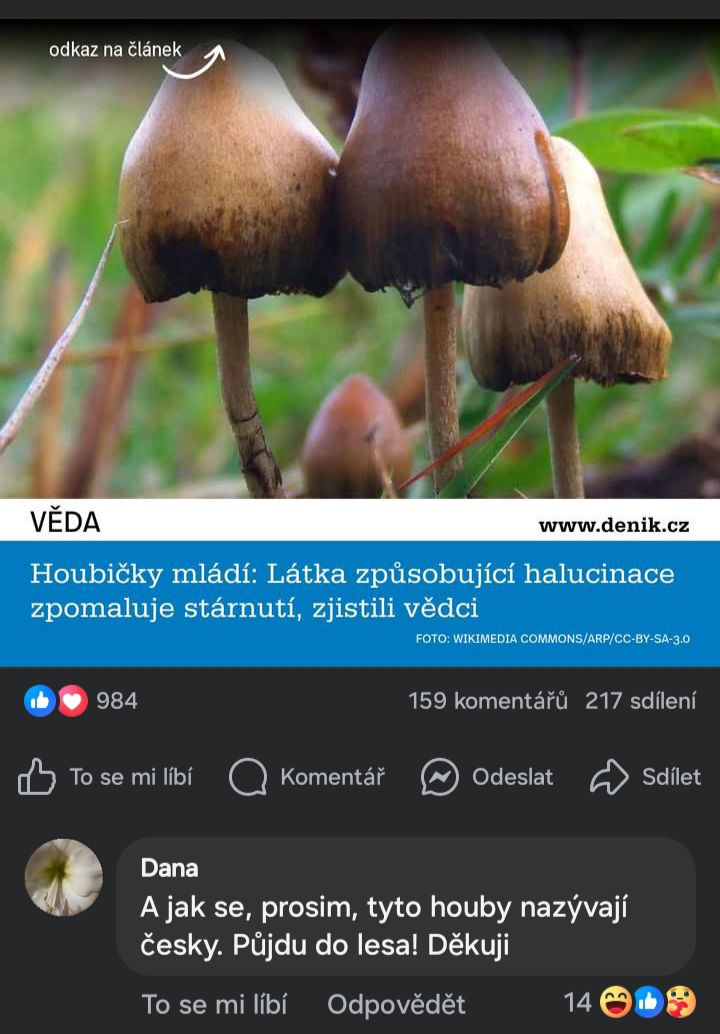Like the post with To se mi líbí

tap(105, 777)
